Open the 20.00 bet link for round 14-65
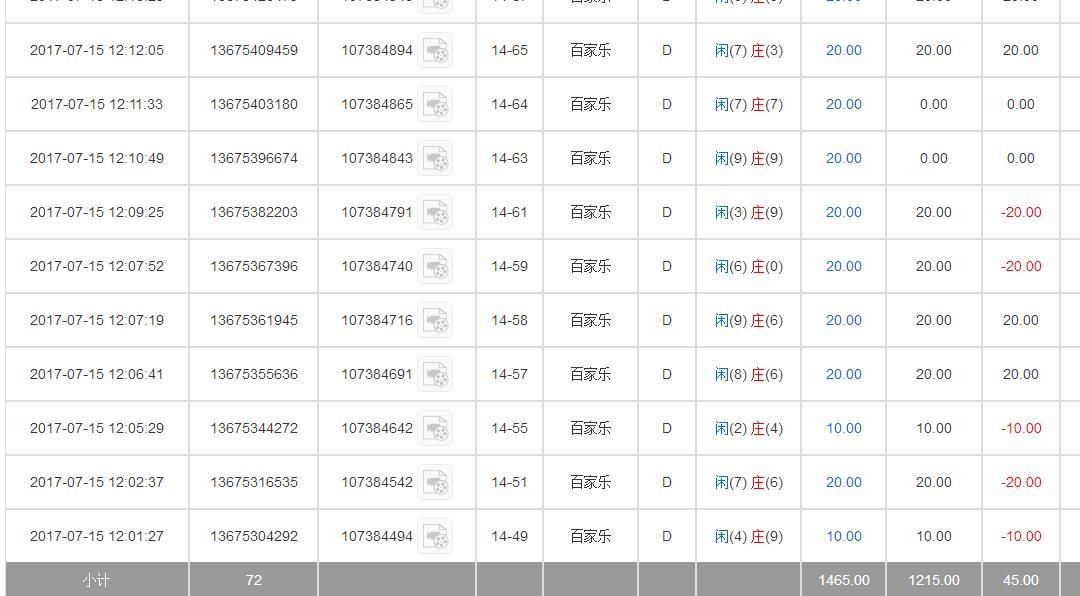This screenshot has width=1080, height=596. pos(843,50)
